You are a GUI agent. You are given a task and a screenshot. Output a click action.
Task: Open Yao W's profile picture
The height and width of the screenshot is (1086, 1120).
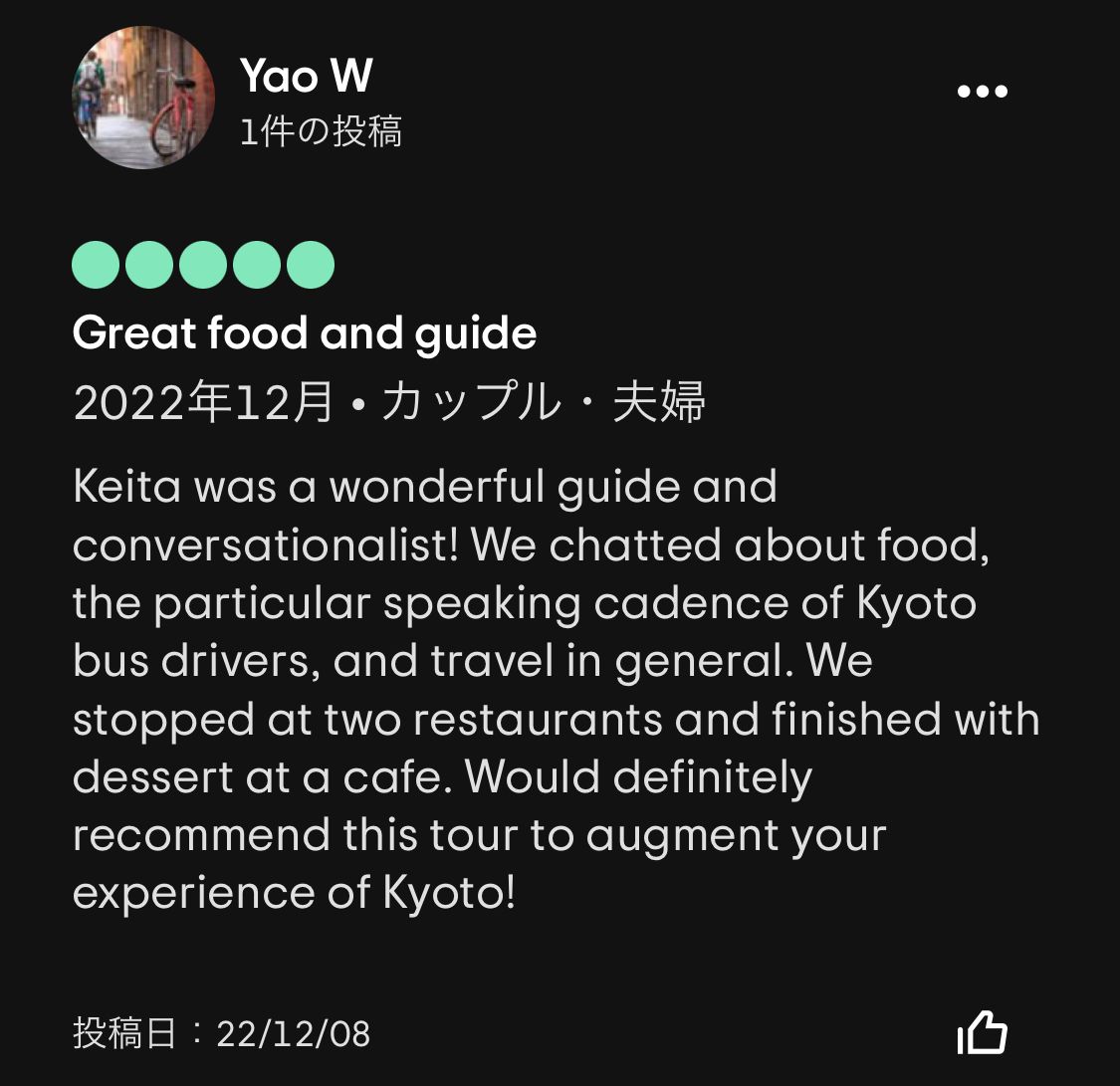pyautogui.click(x=143, y=98)
